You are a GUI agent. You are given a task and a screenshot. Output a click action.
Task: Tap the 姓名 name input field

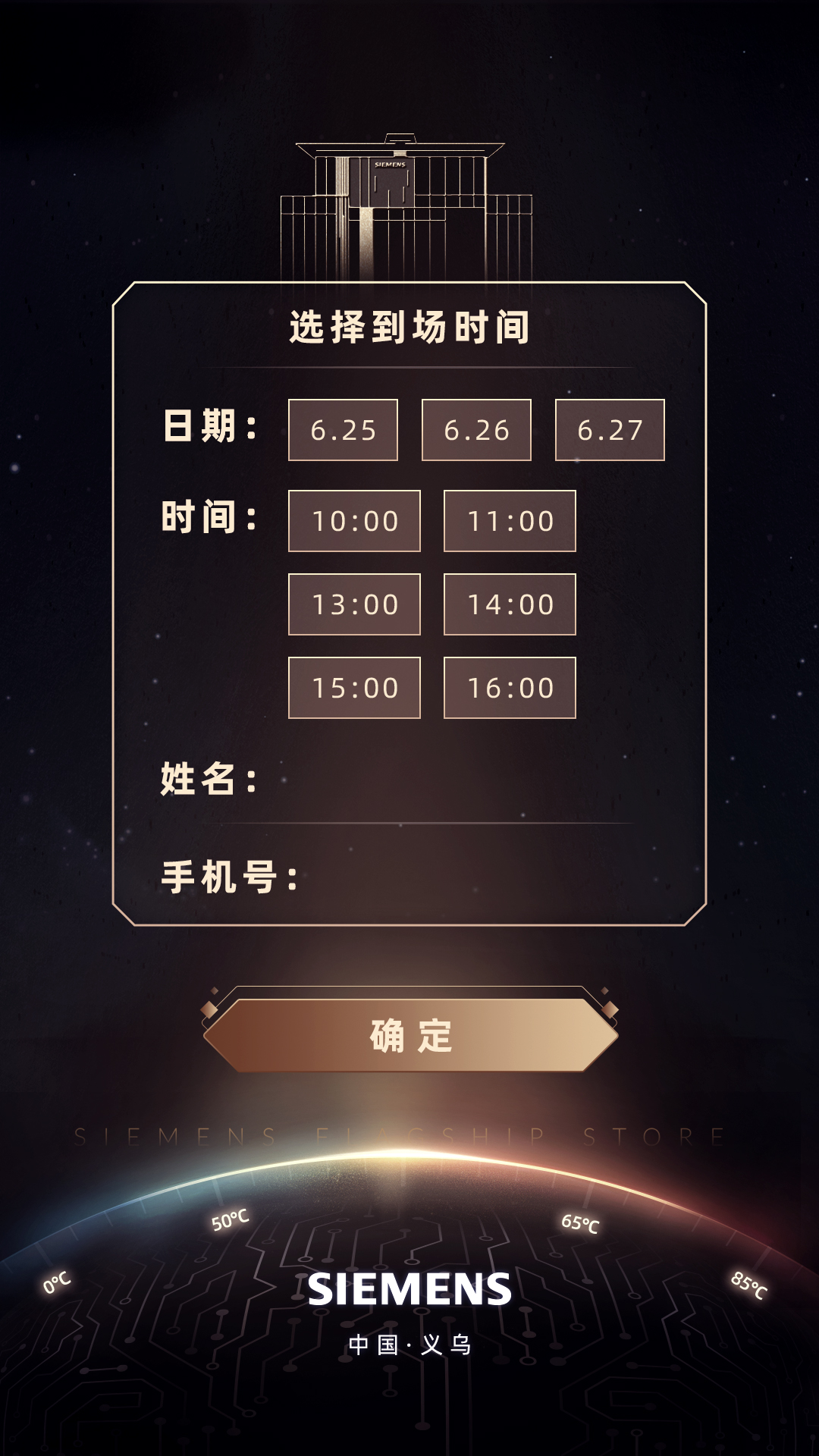pos(455,781)
